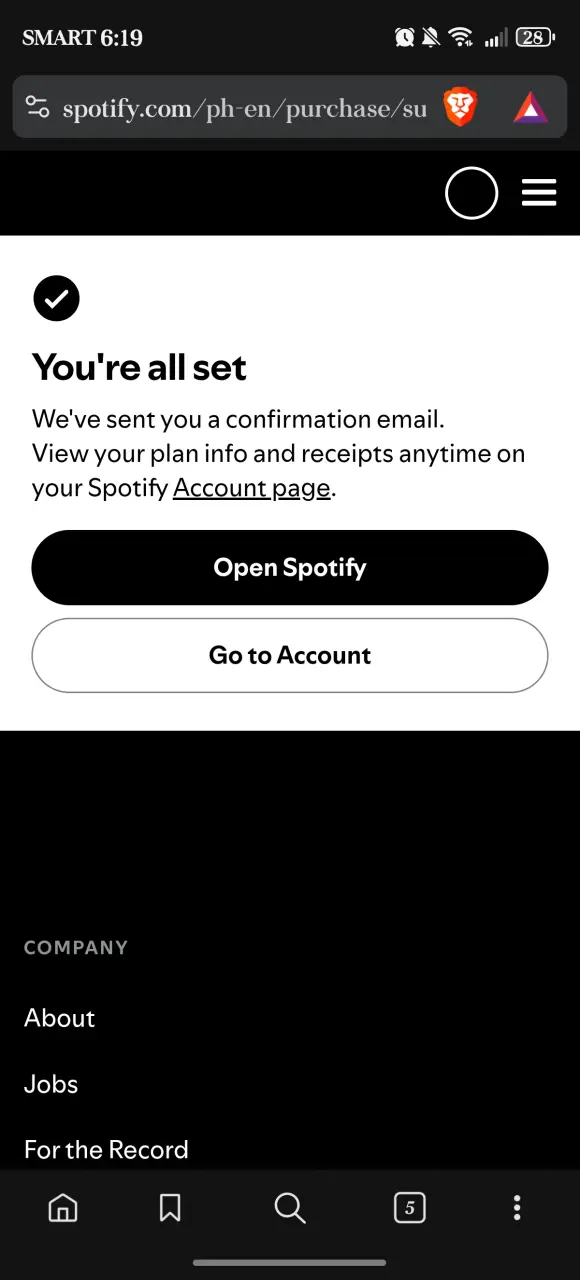Go to Account via the outlined button
Screen dimensions: 580x1280
(290, 655)
